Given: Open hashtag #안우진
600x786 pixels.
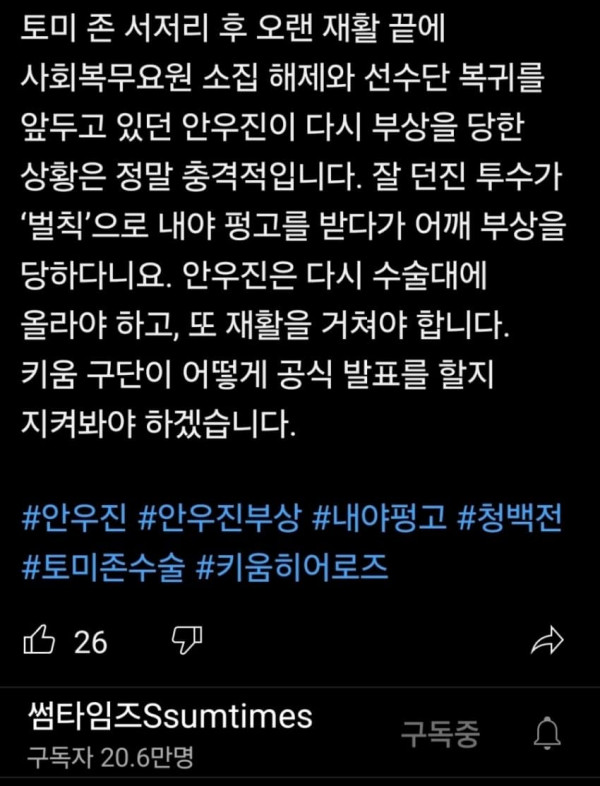Looking at the screenshot, I should click(72, 519).
